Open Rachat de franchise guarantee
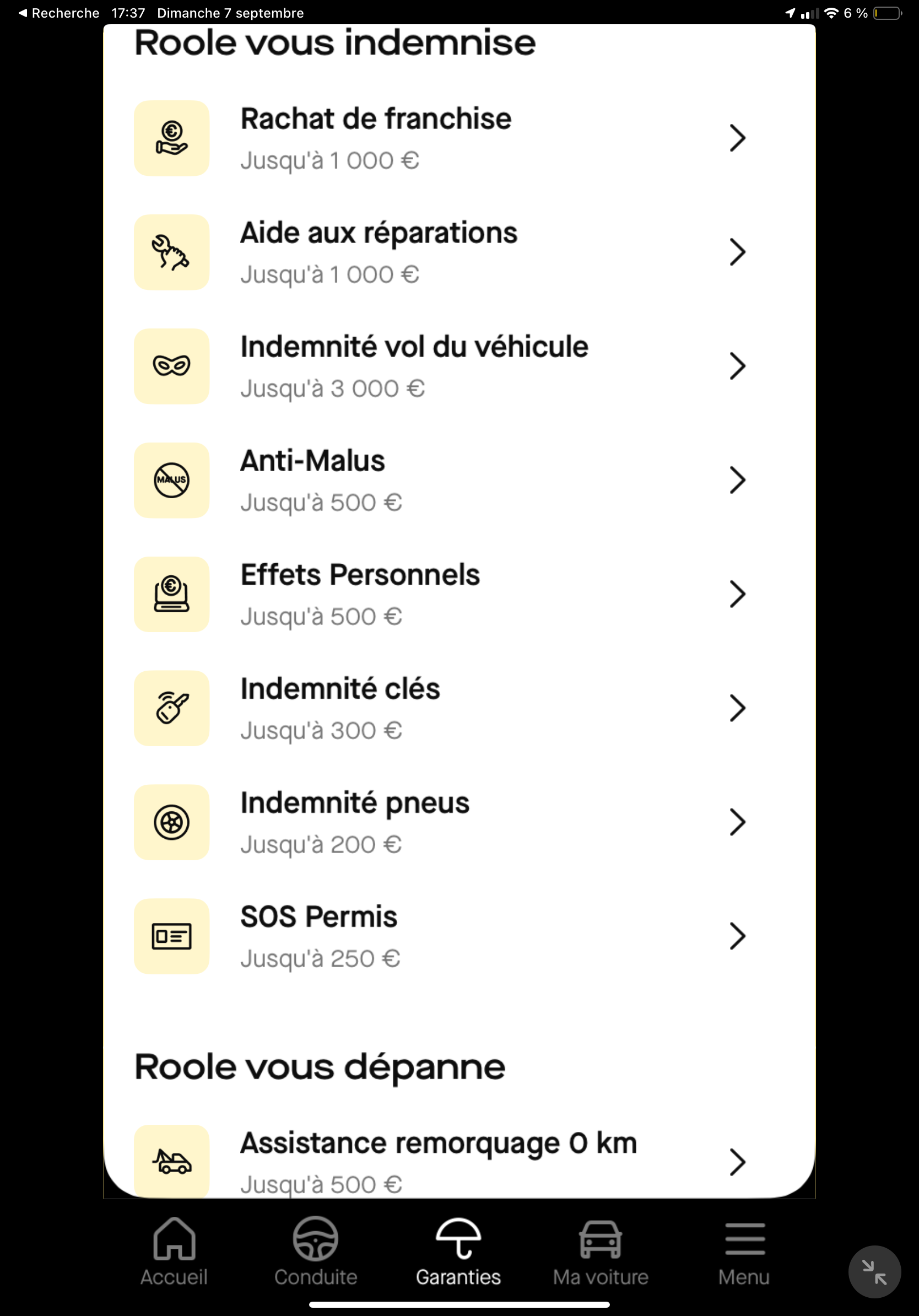This screenshot has width=919, height=1316. point(441,138)
